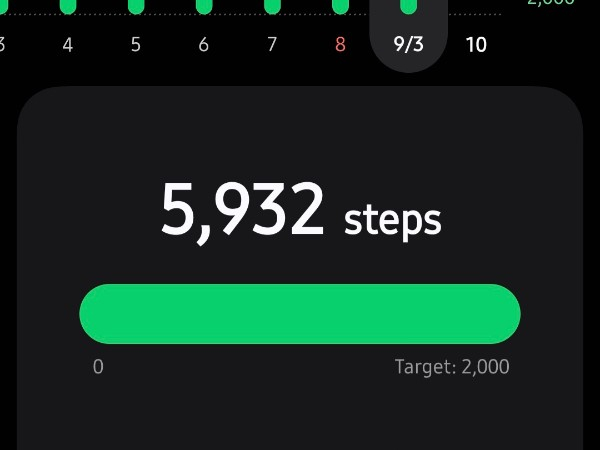Select day 4 in the date strip

tap(67, 45)
